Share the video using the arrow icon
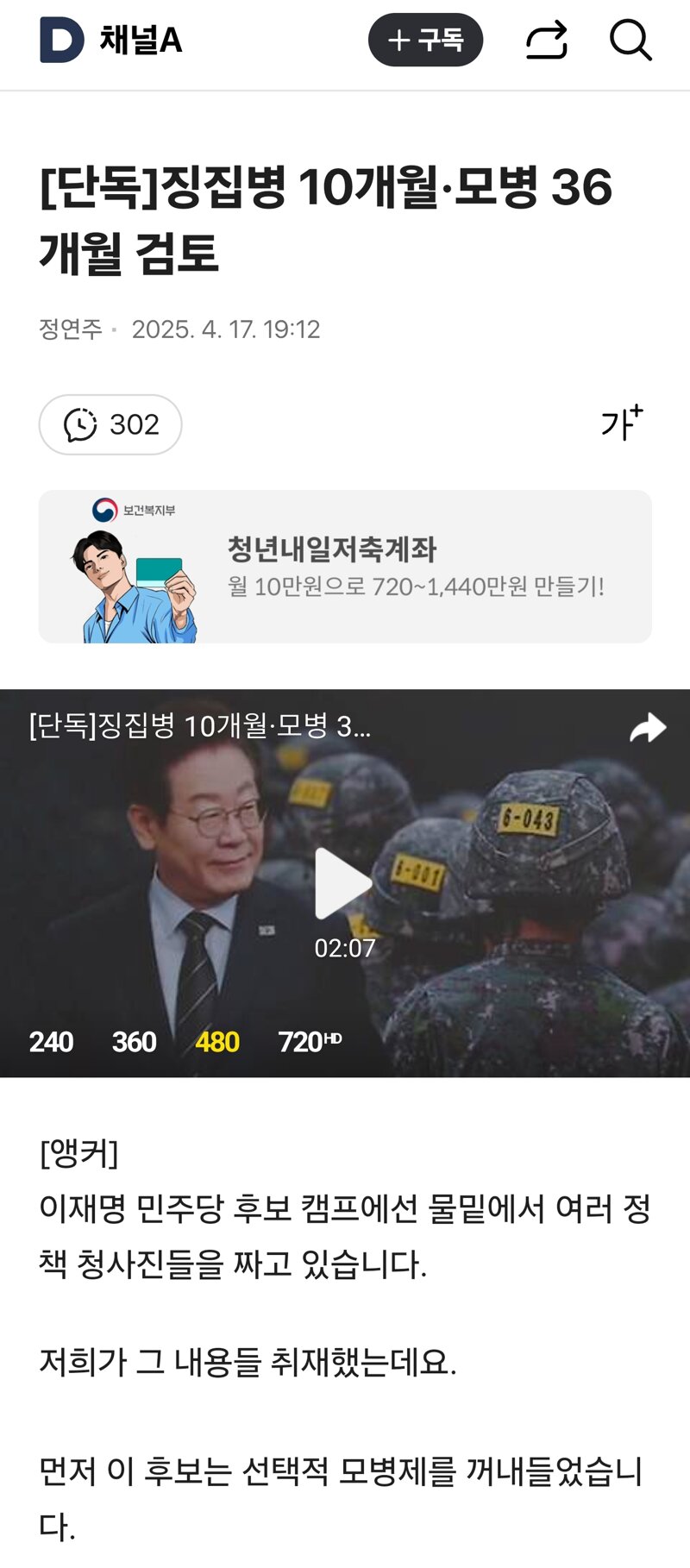 pos(648,728)
